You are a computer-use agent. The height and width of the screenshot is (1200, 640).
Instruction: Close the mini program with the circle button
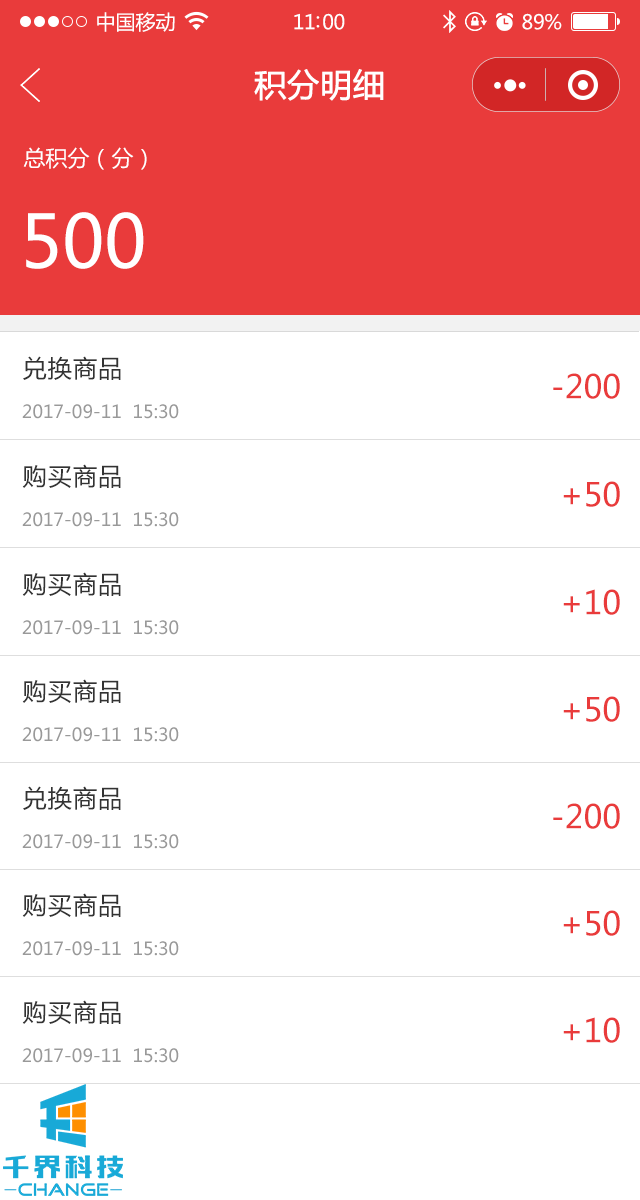(x=583, y=85)
